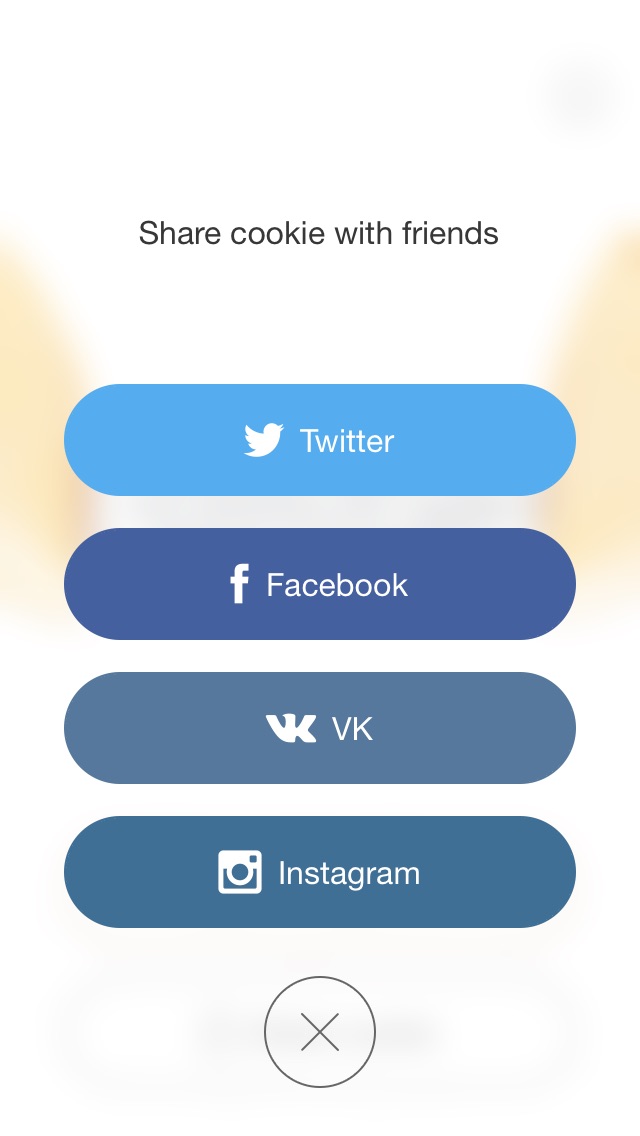
Task: Close the share dialog
Action: point(320,1031)
